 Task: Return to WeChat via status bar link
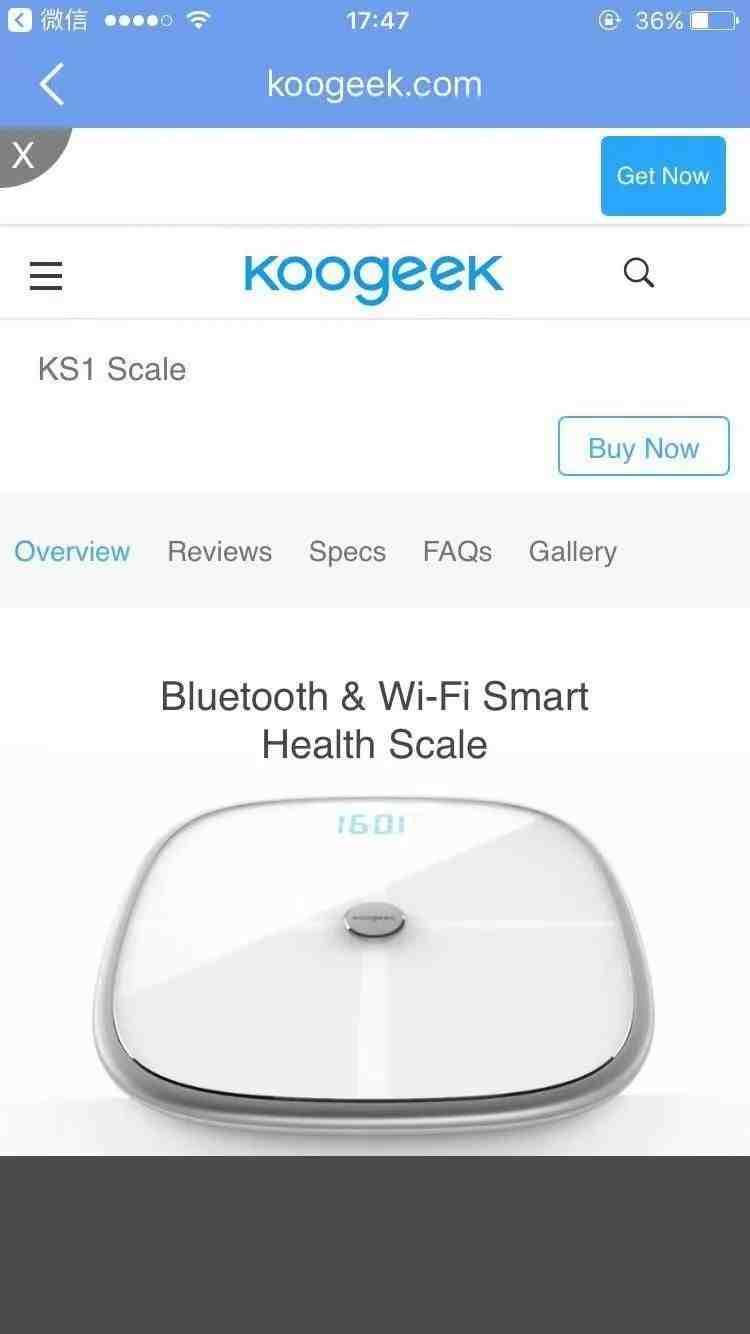pos(48,20)
